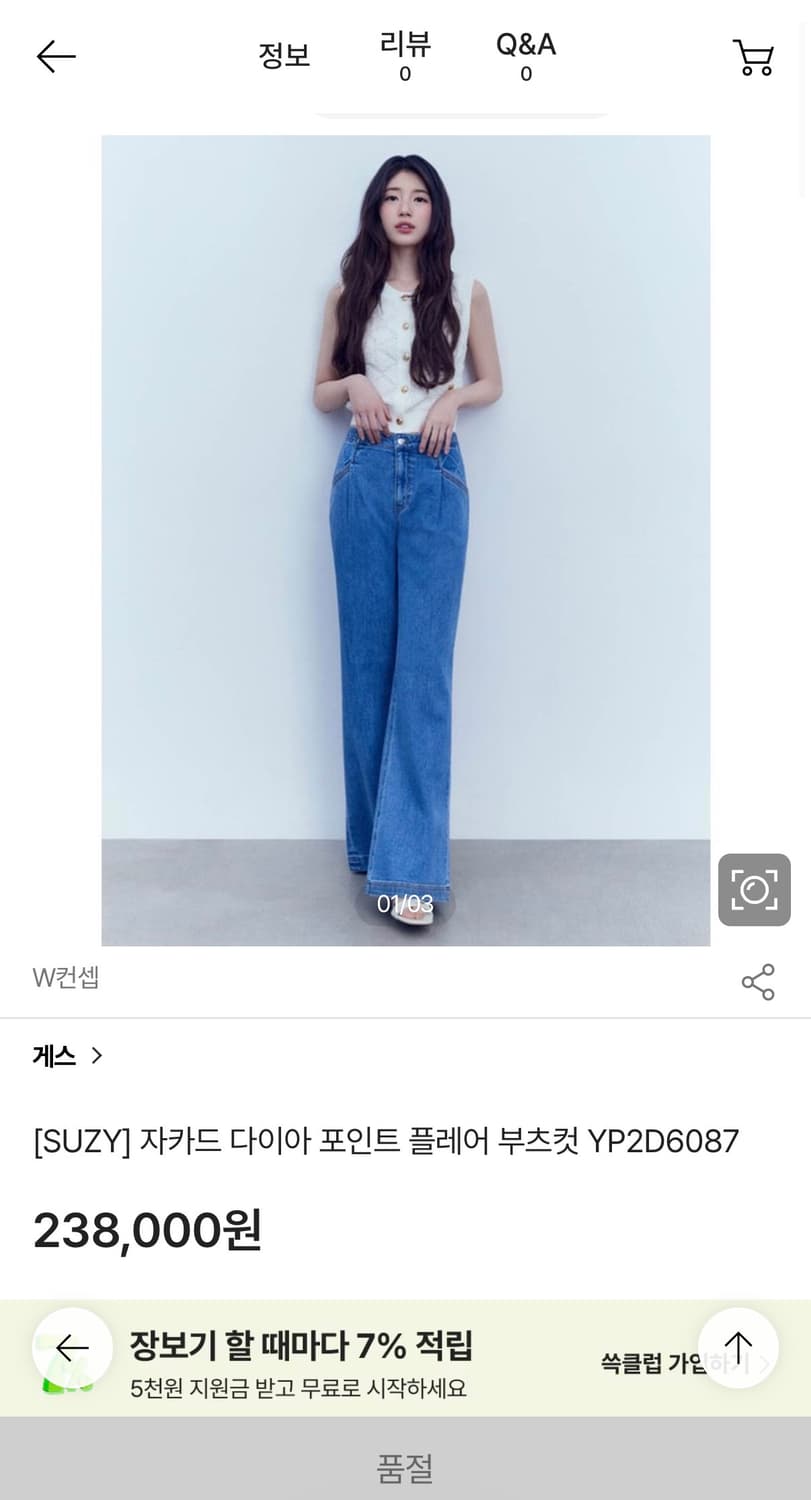This screenshot has width=811, height=1500.
Task: Open the W컨셉 seller link
Action: 65,978
